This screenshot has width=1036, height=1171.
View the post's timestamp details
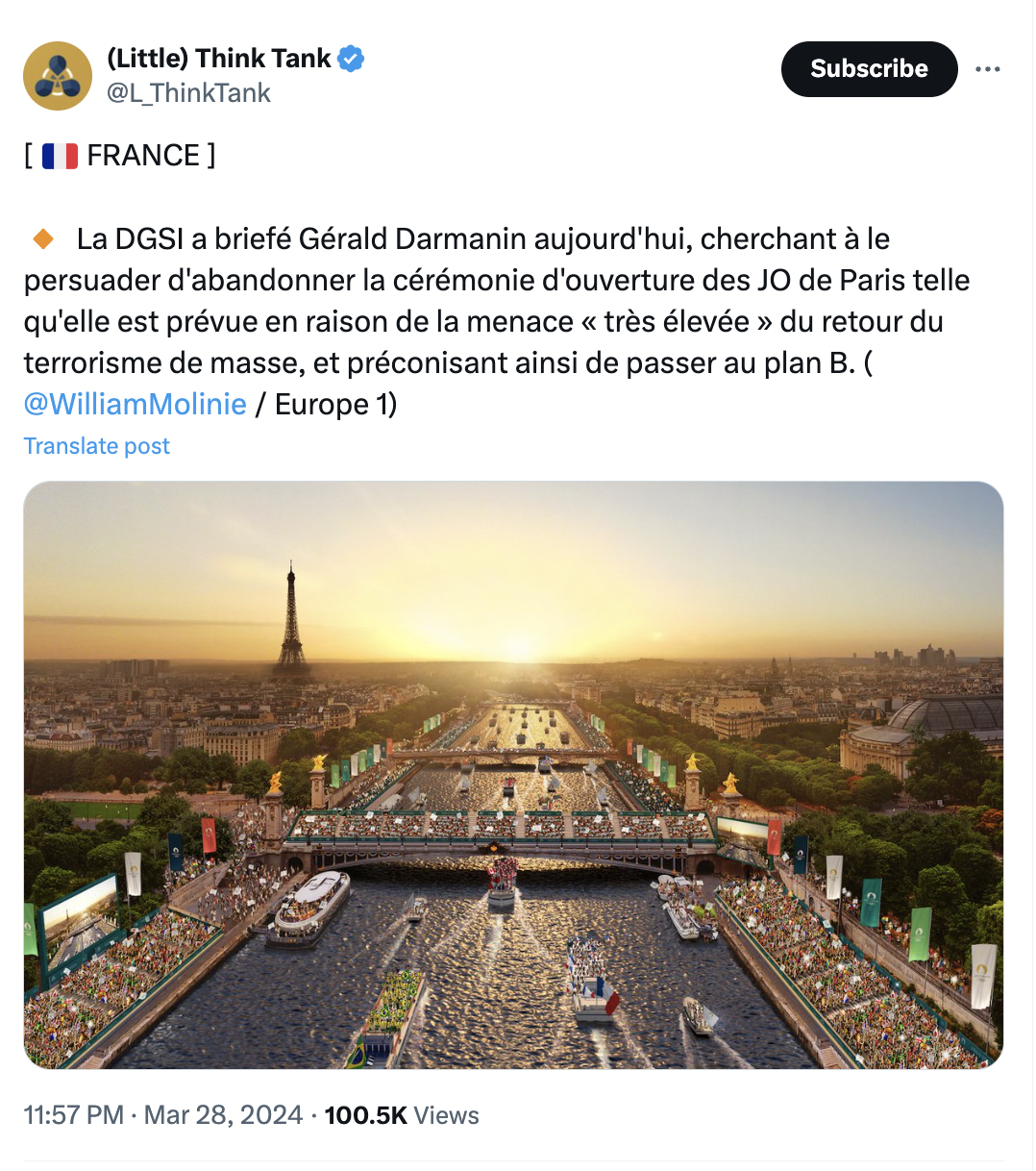click(163, 1115)
